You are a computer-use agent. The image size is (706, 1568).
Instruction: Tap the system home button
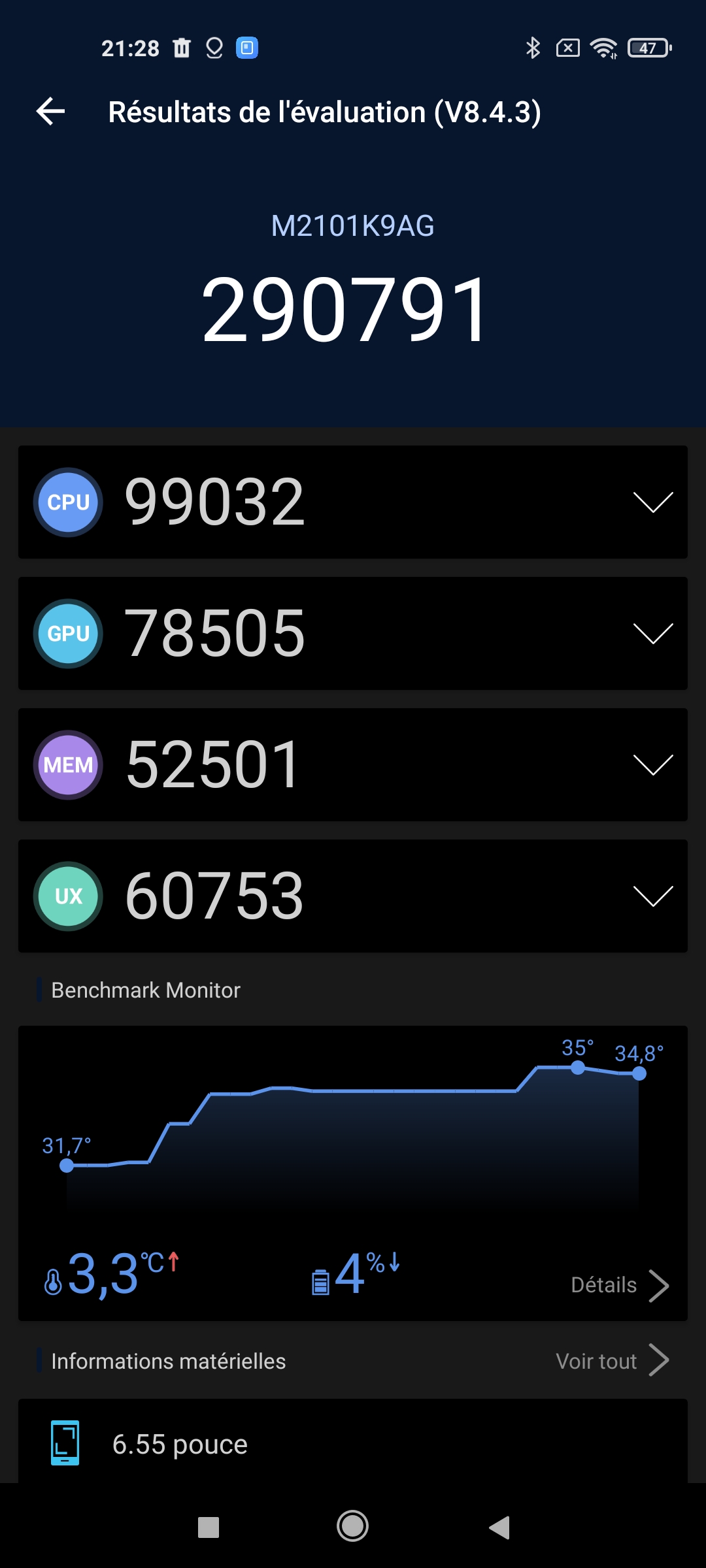(352, 1527)
